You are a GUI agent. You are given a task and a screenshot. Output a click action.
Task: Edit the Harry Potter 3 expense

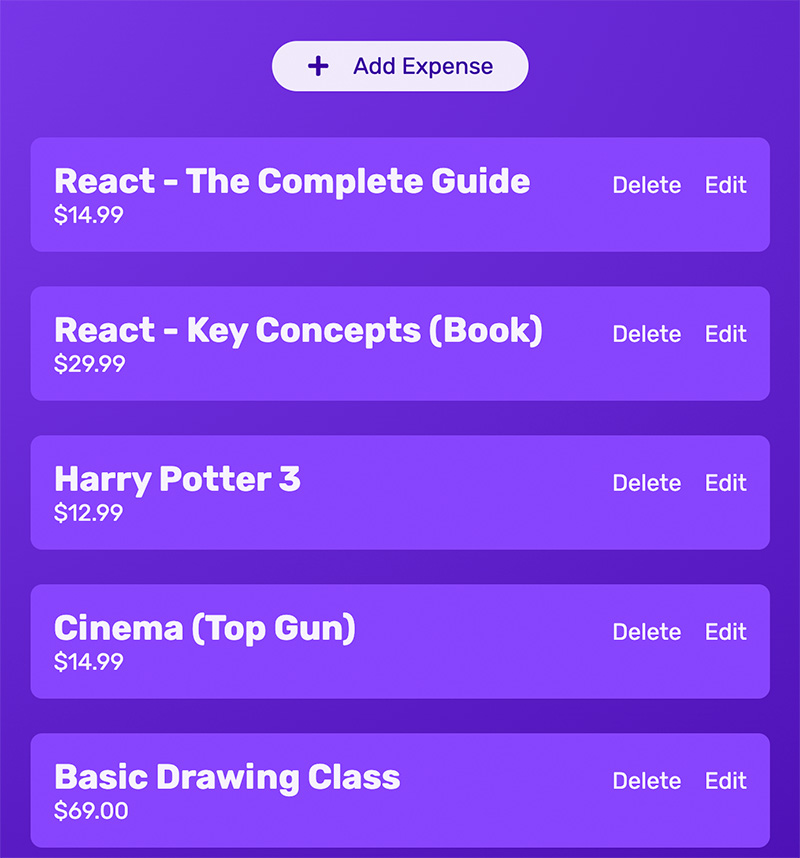click(x=725, y=483)
